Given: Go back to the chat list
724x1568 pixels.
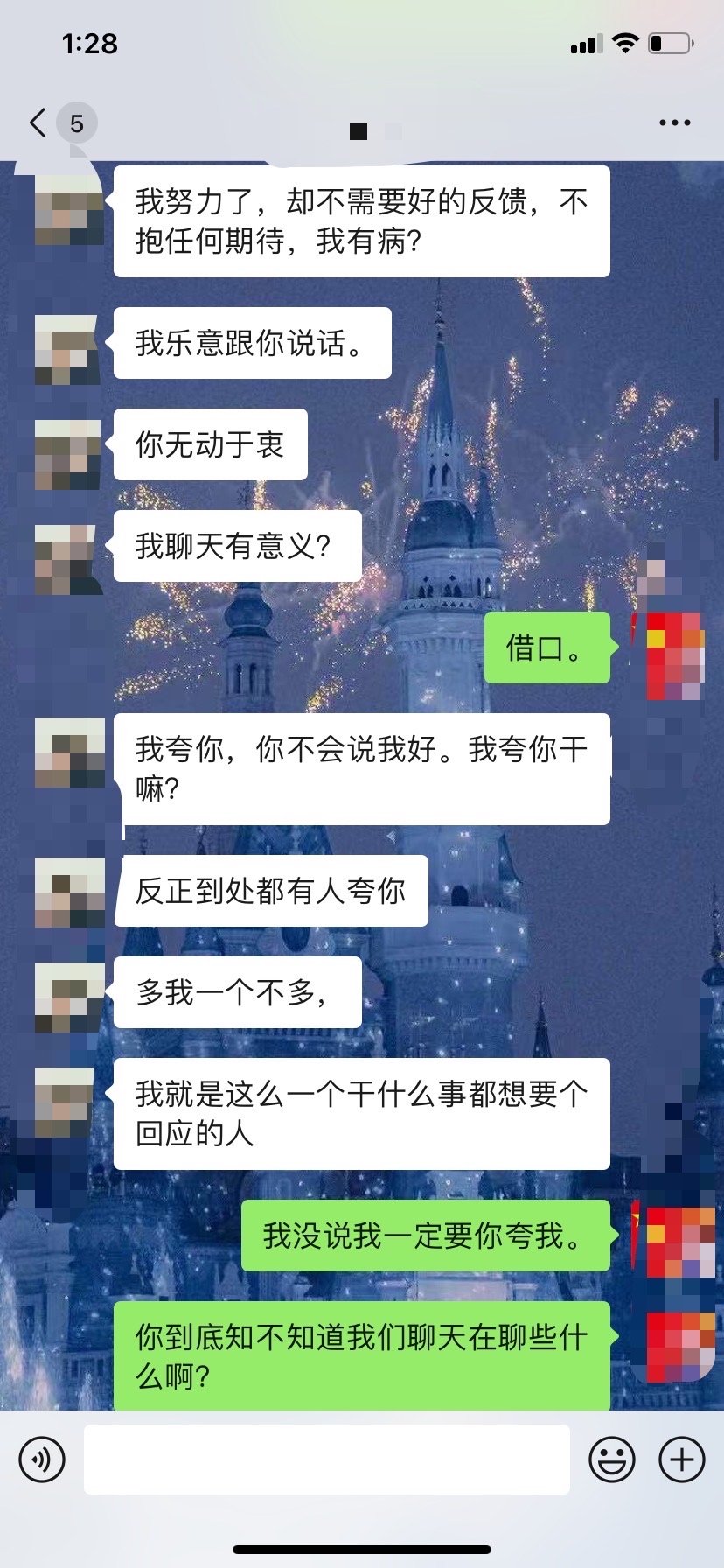Looking at the screenshot, I should [x=39, y=122].
